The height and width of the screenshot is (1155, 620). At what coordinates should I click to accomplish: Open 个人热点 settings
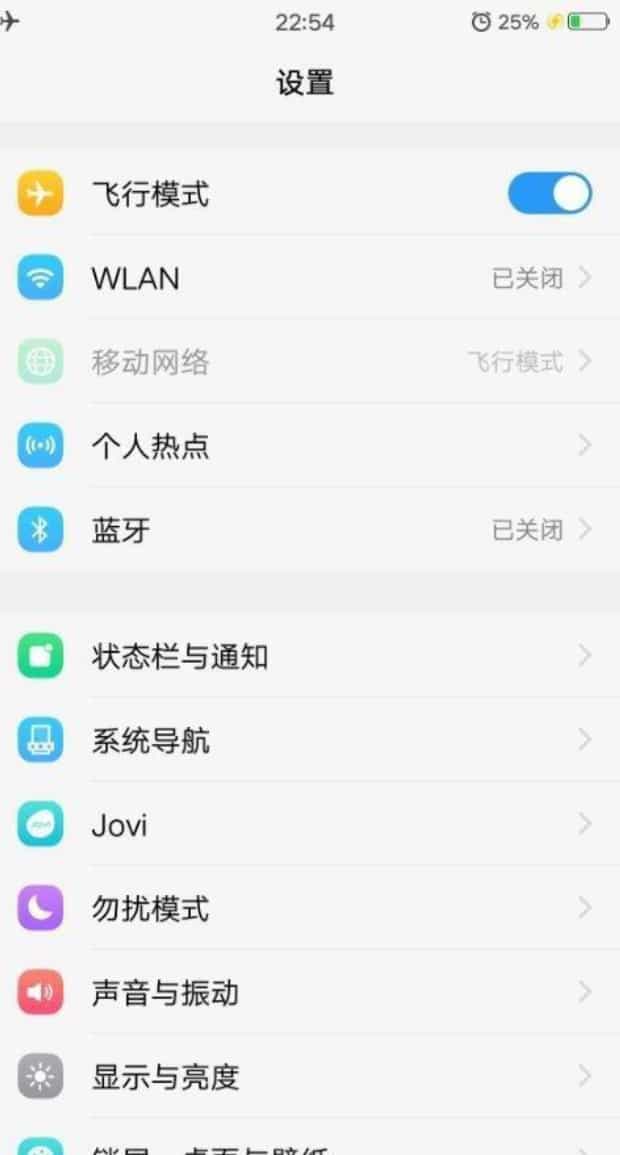pos(310,446)
